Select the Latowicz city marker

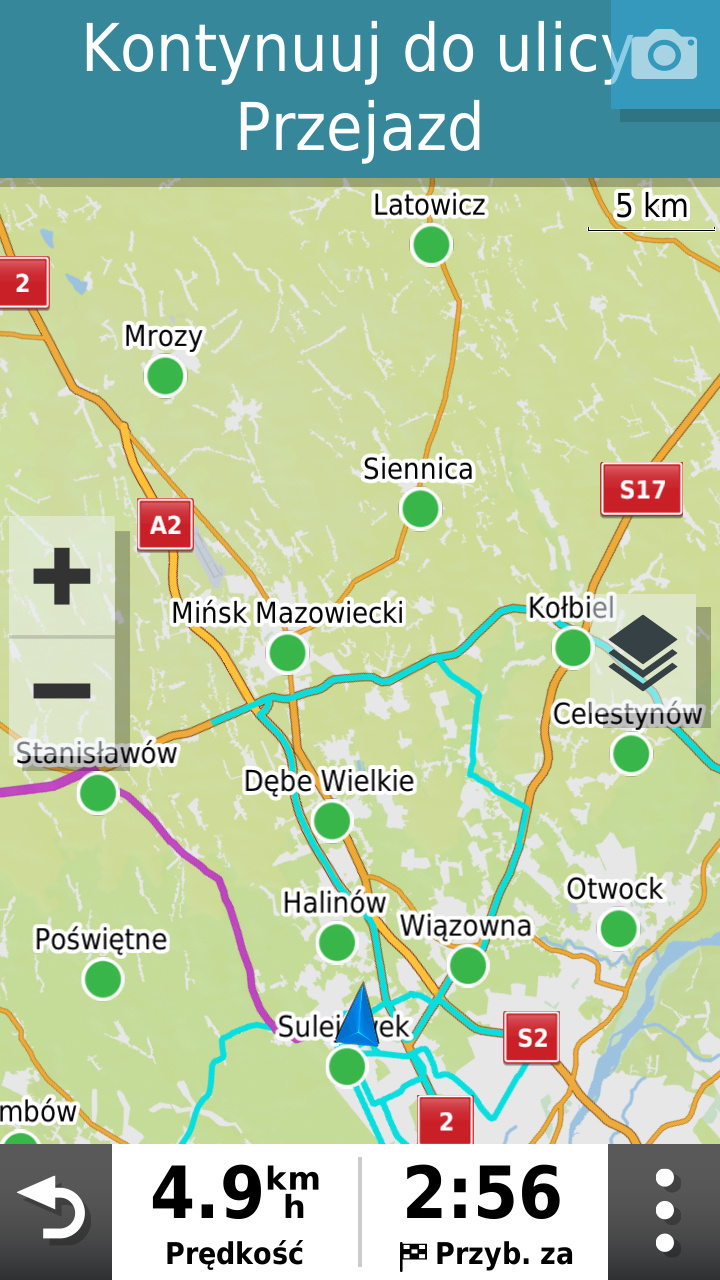pyautogui.click(x=431, y=244)
